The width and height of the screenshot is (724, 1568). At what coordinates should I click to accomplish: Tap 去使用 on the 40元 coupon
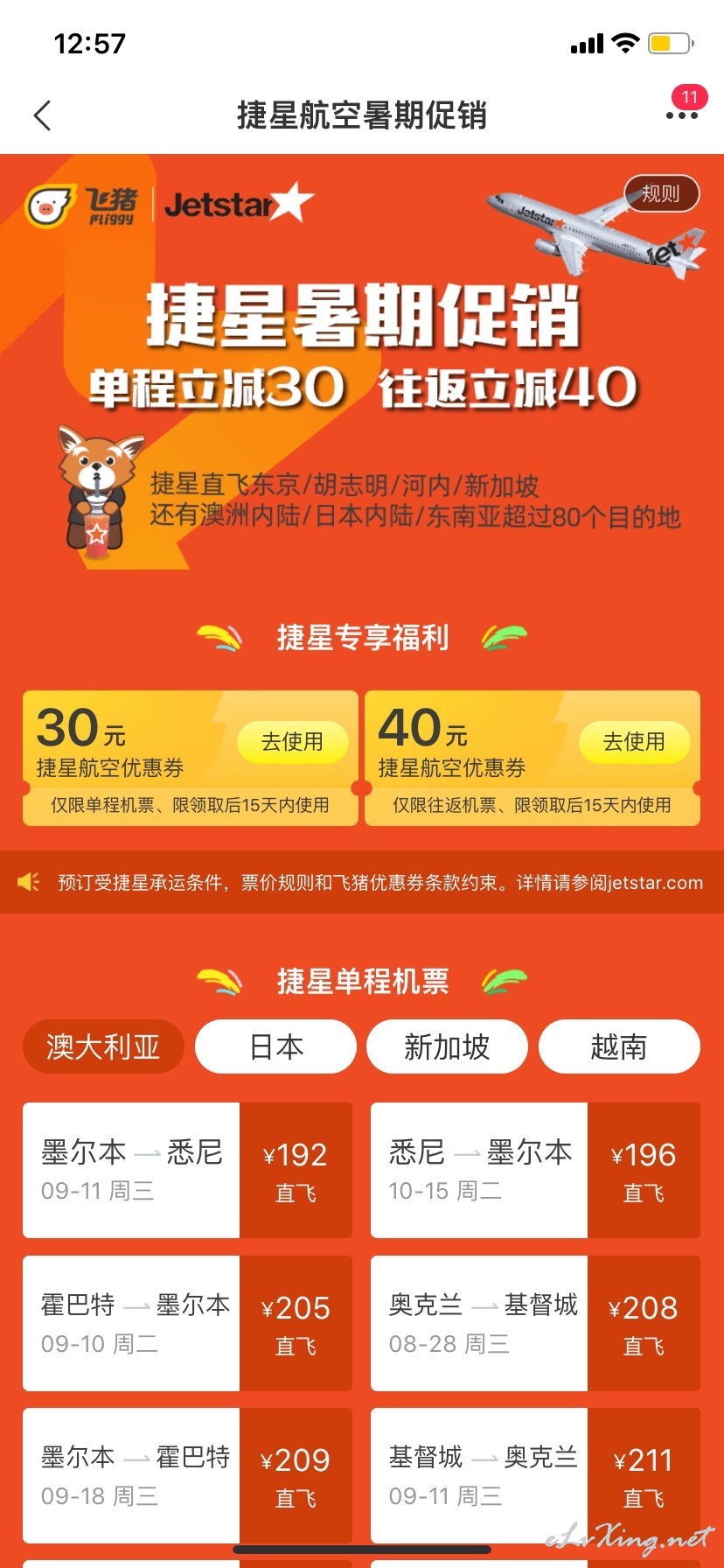click(635, 742)
